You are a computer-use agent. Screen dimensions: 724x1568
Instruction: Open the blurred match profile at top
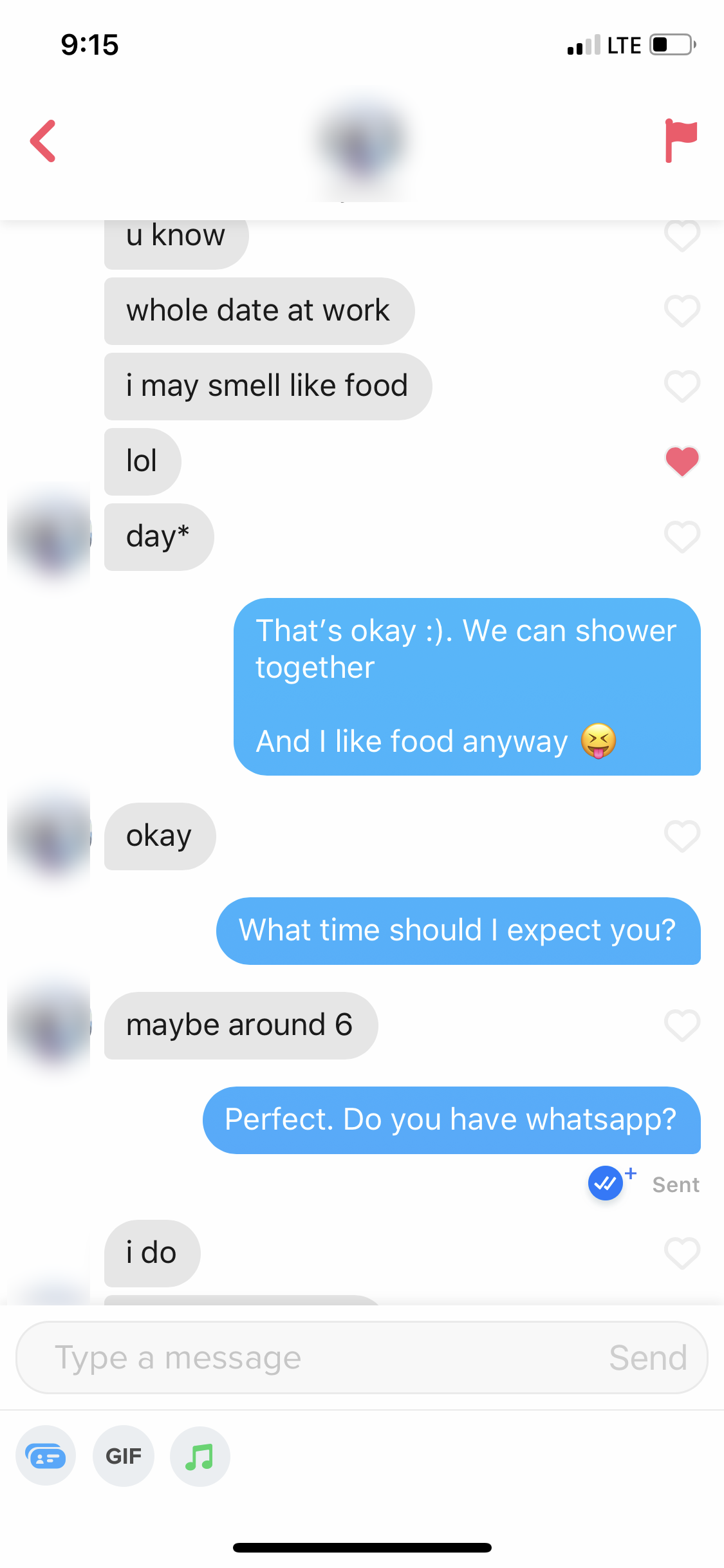point(364,143)
